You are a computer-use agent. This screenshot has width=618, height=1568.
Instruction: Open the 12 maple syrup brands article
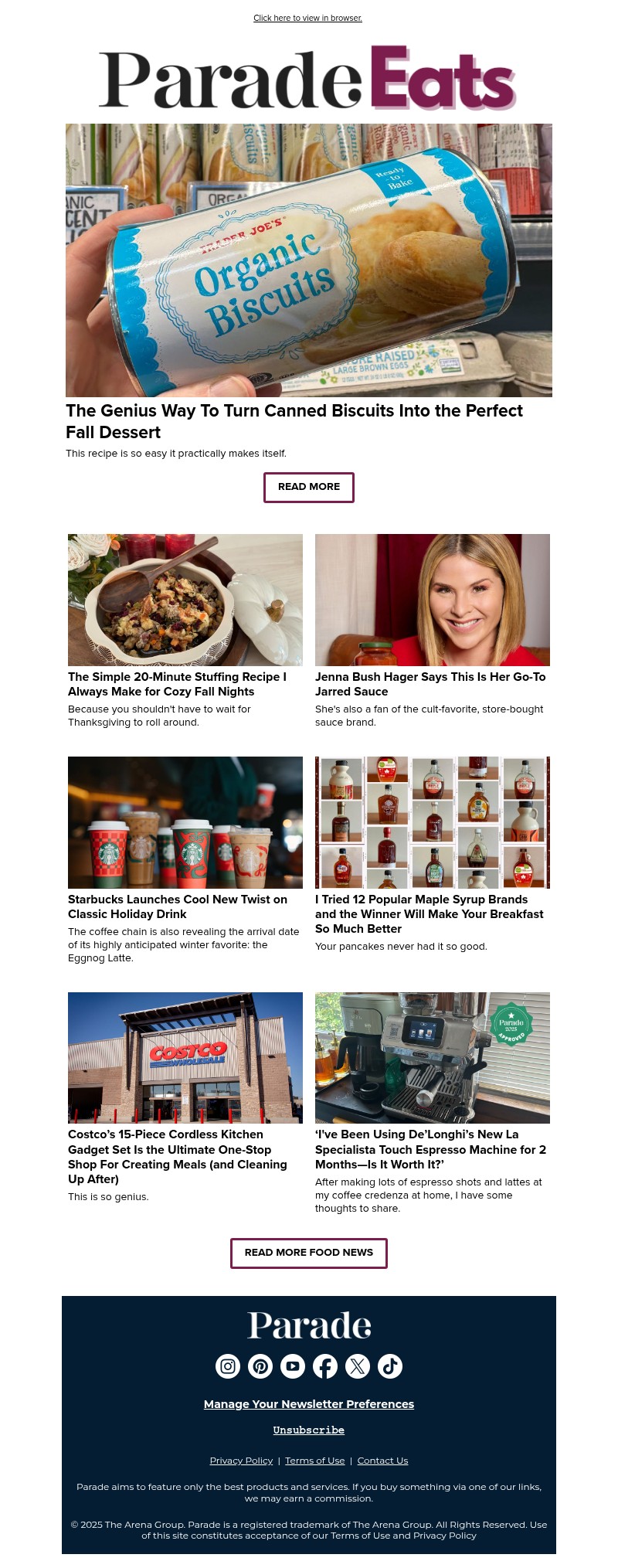click(430, 913)
